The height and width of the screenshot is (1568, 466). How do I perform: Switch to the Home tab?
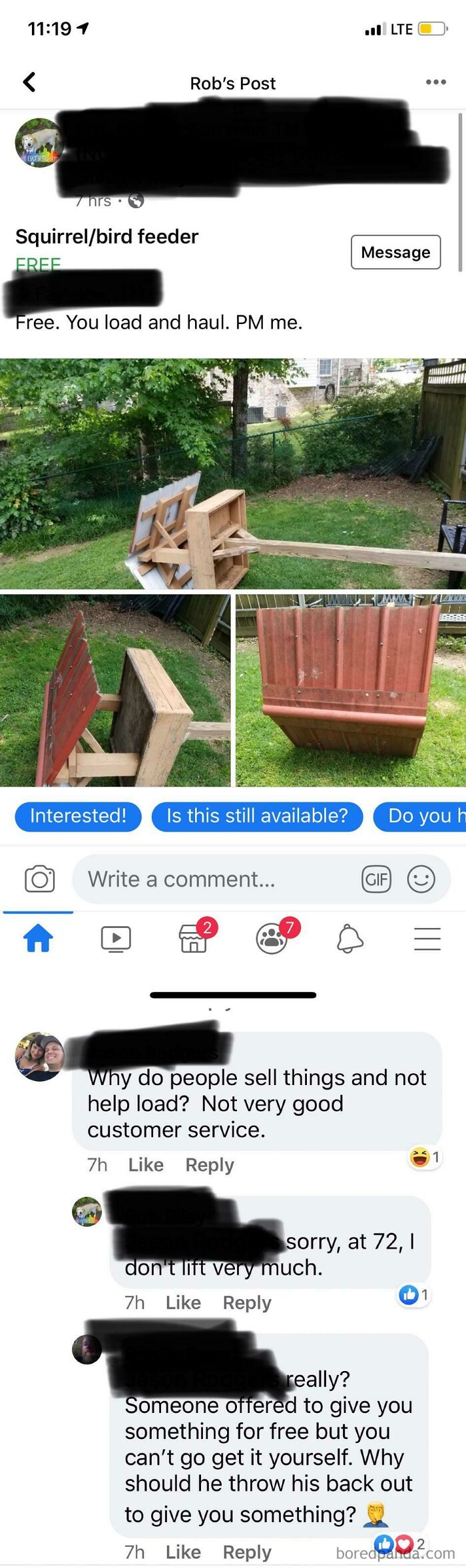click(38, 938)
